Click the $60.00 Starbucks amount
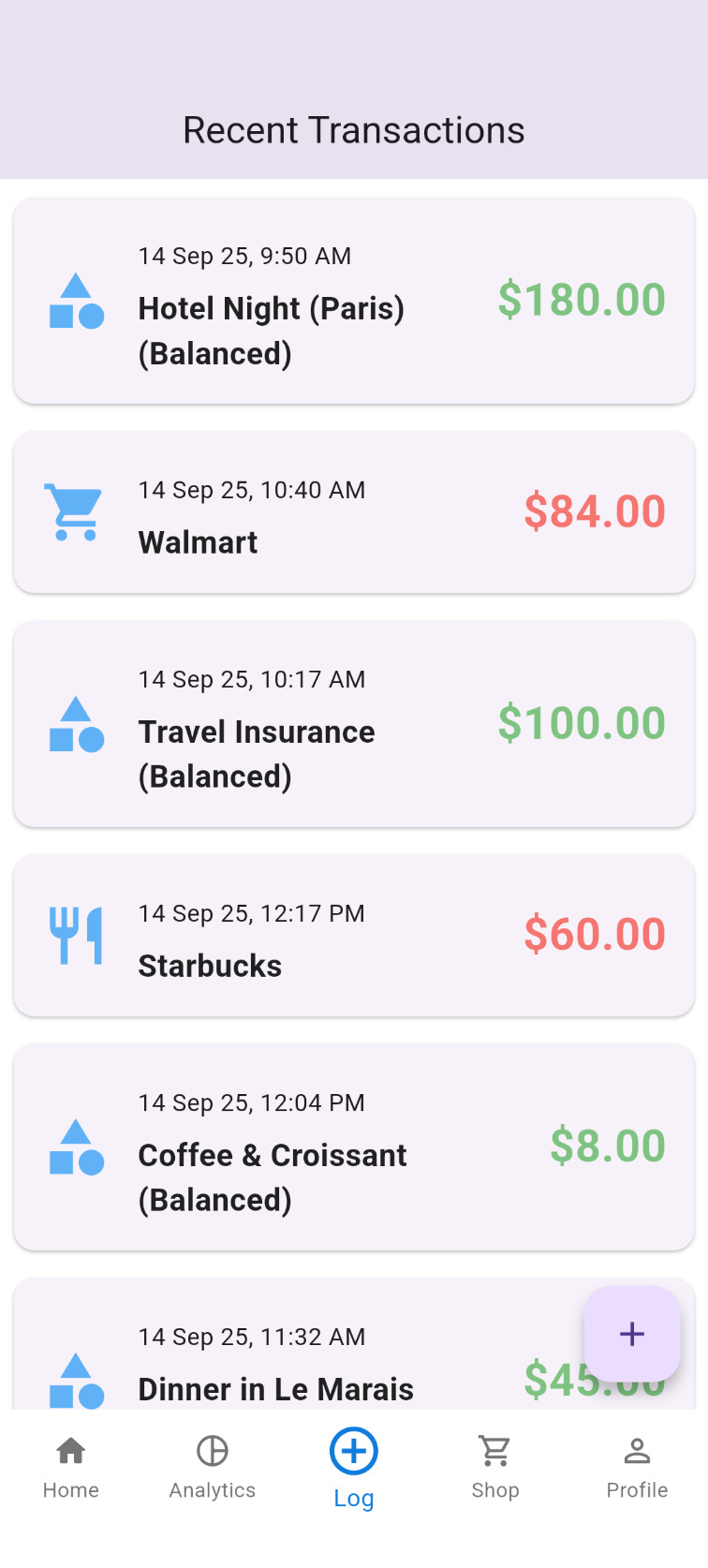This screenshot has width=708, height=1568. (x=594, y=935)
